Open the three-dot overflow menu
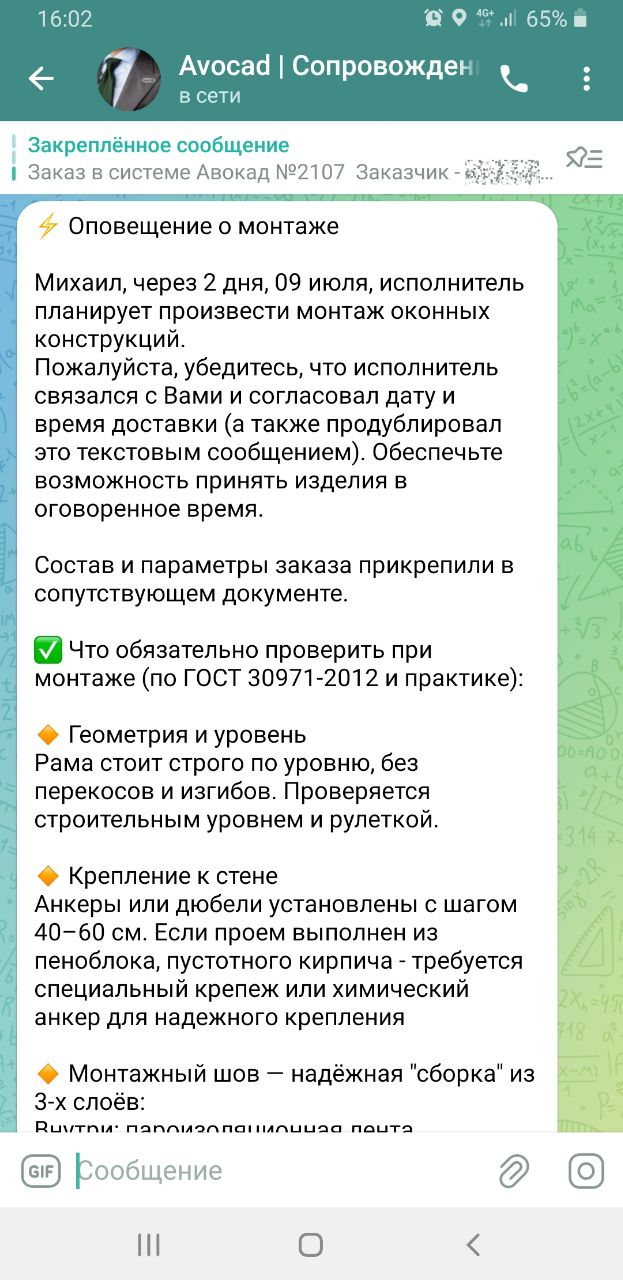The image size is (623, 1280). click(x=587, y=79)
